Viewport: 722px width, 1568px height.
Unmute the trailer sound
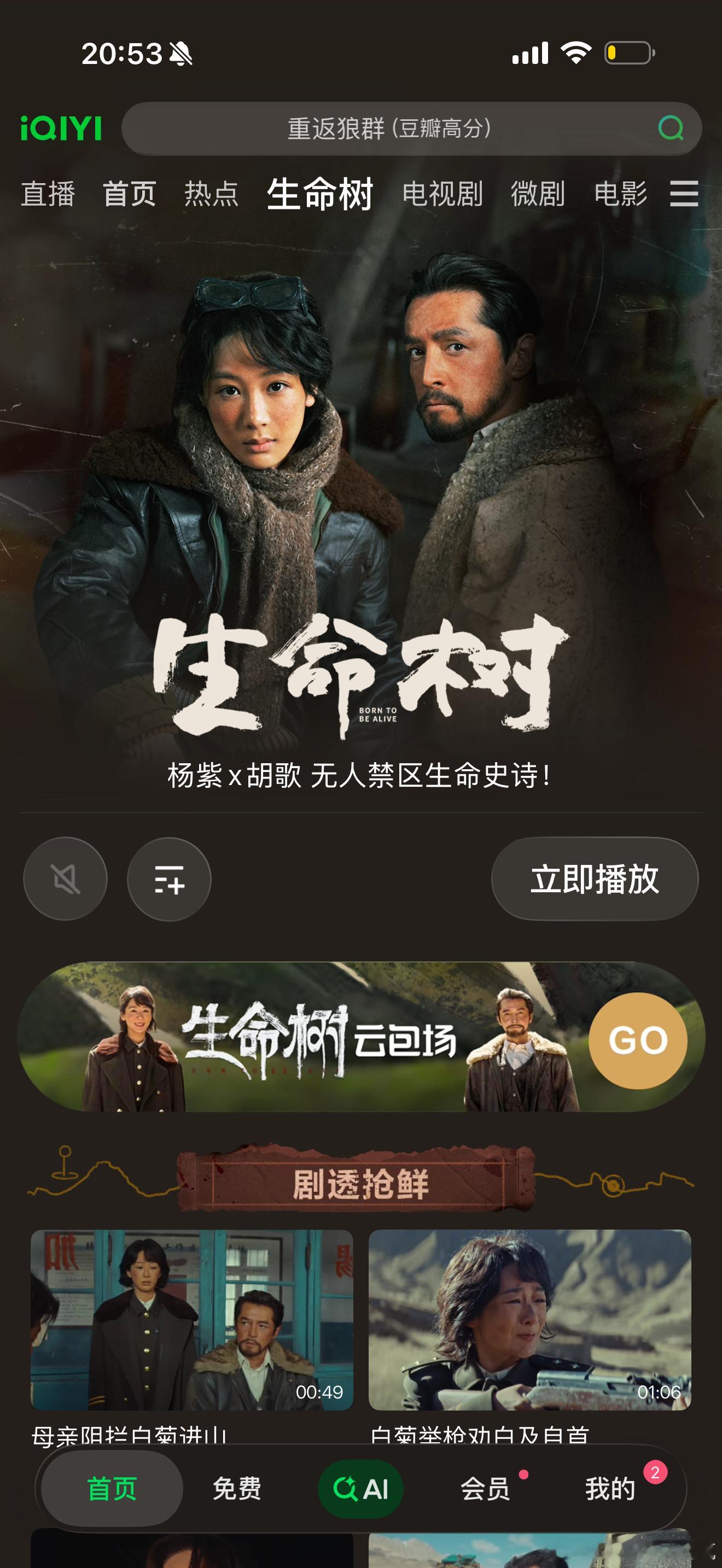[65, 880]
